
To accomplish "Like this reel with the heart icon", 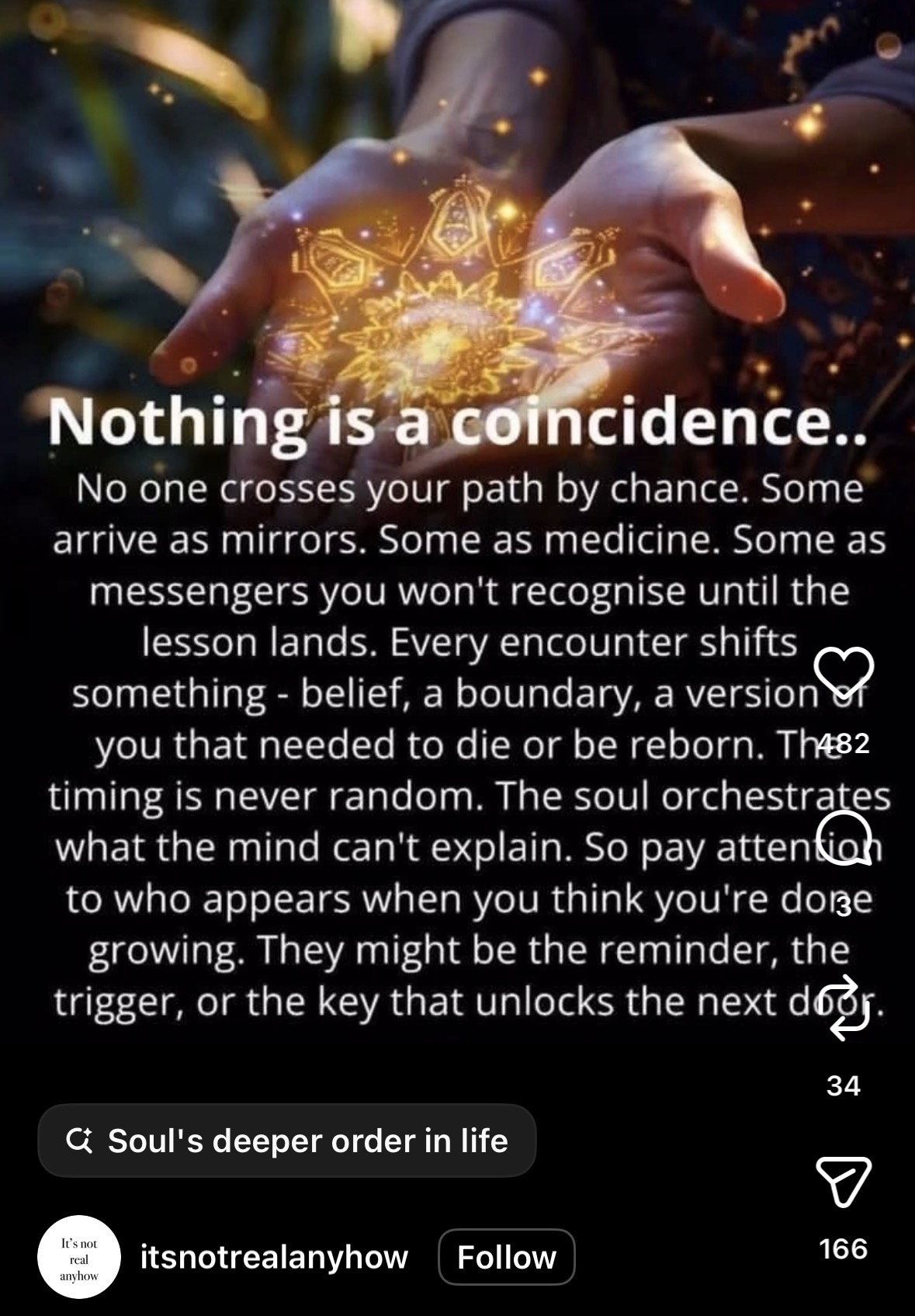I will (x=844, y=671).
